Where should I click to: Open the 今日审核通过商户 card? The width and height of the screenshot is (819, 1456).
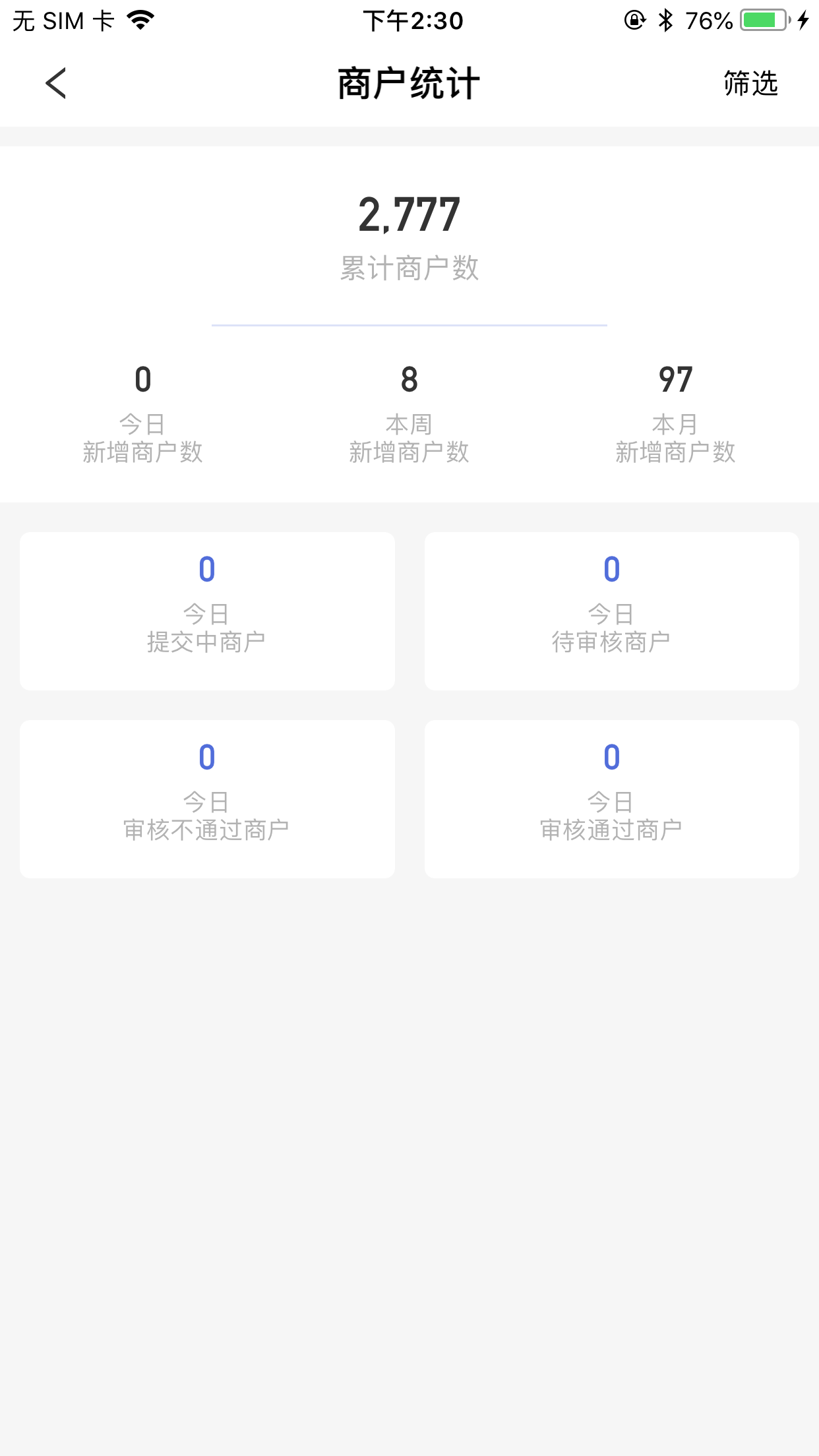(611, 799)
